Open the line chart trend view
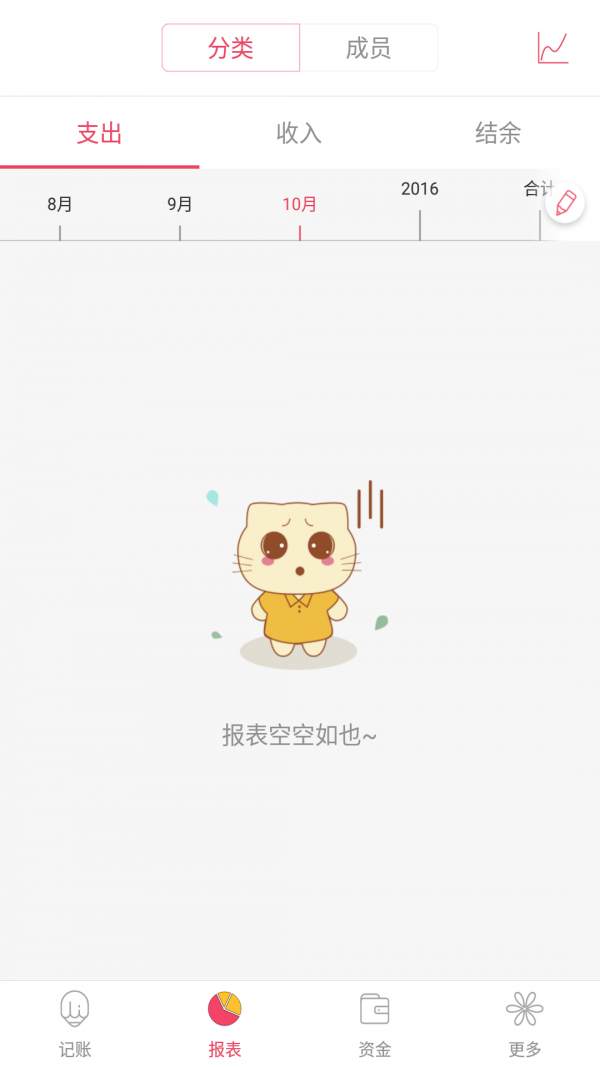 coord(552,48)
